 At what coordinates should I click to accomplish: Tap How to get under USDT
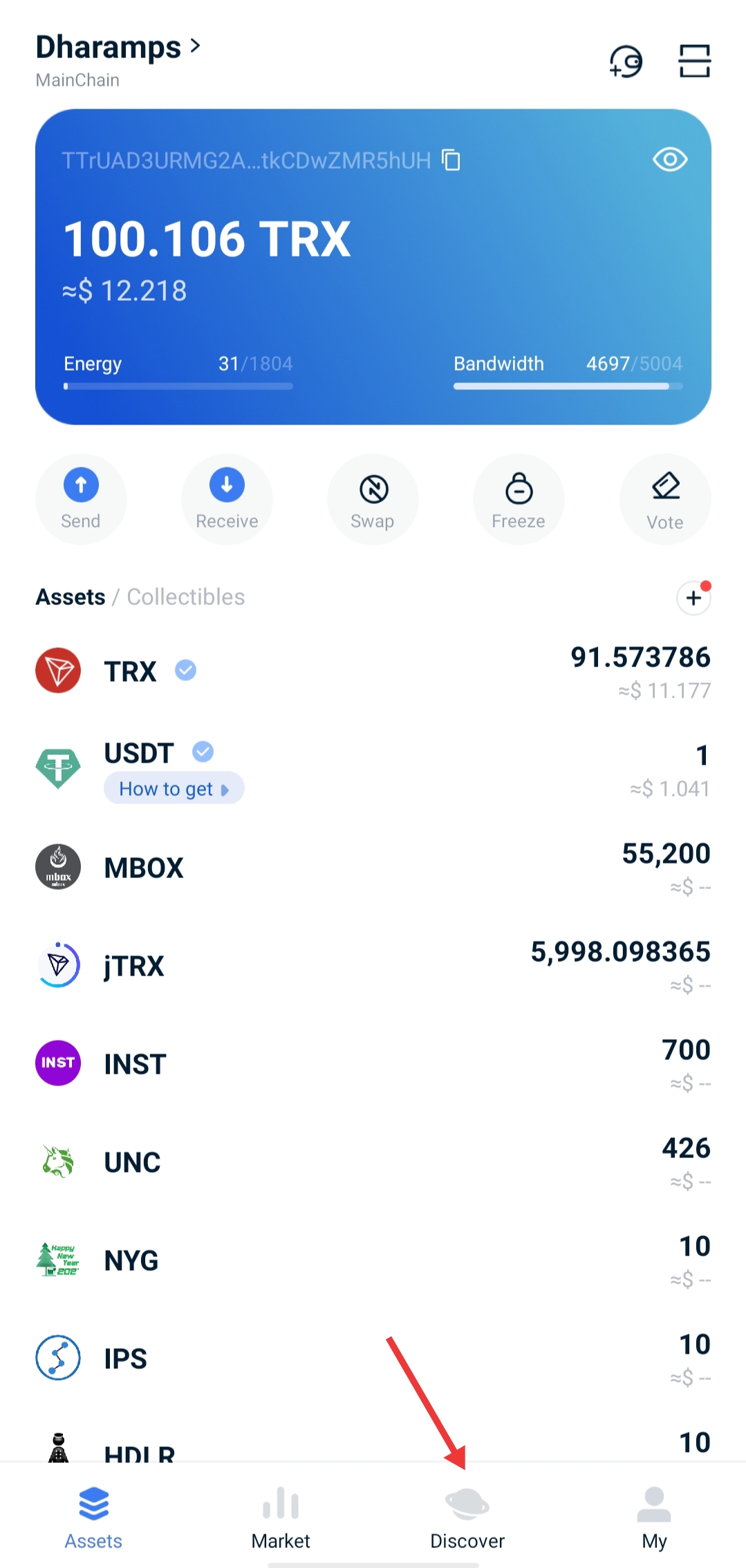(174, 788)
